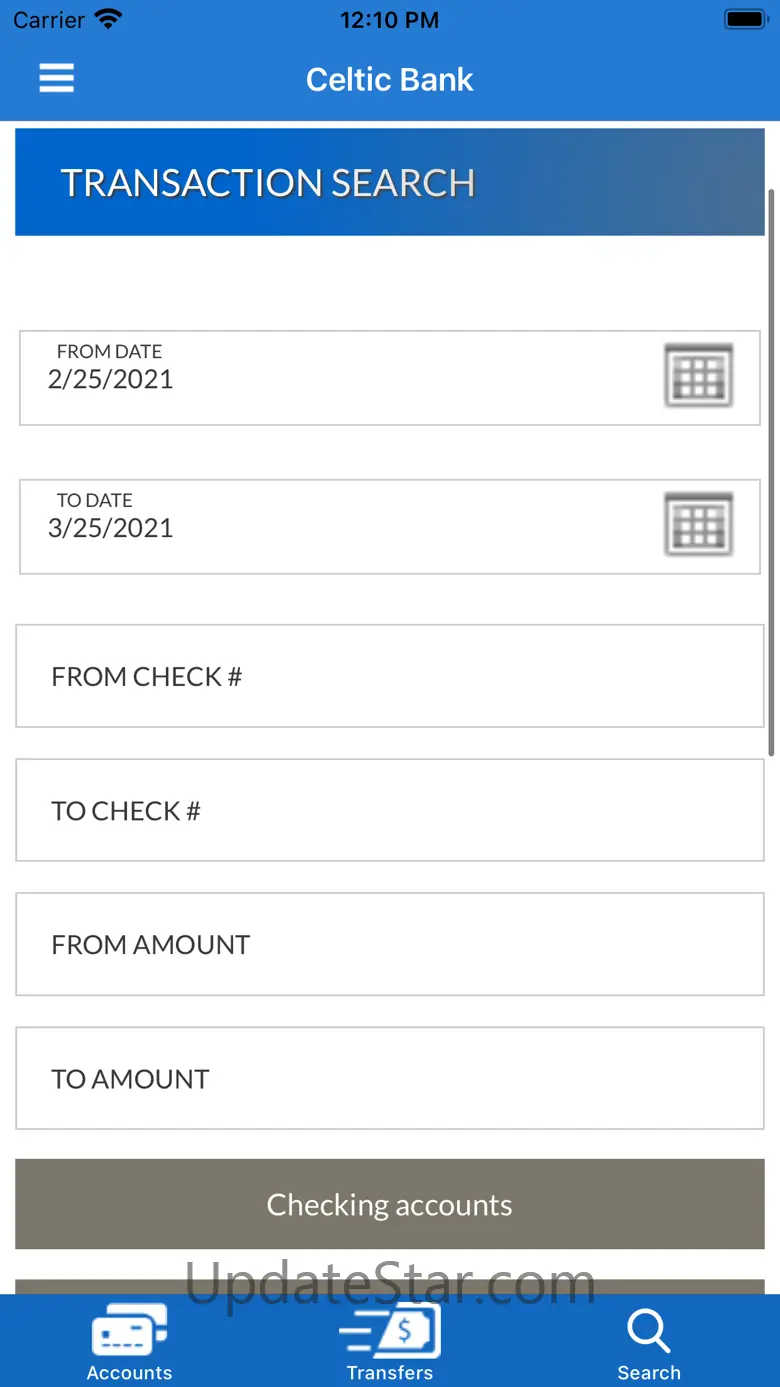780x1387 pixels.
Task: Open the Search tab
Action: 649,1342
